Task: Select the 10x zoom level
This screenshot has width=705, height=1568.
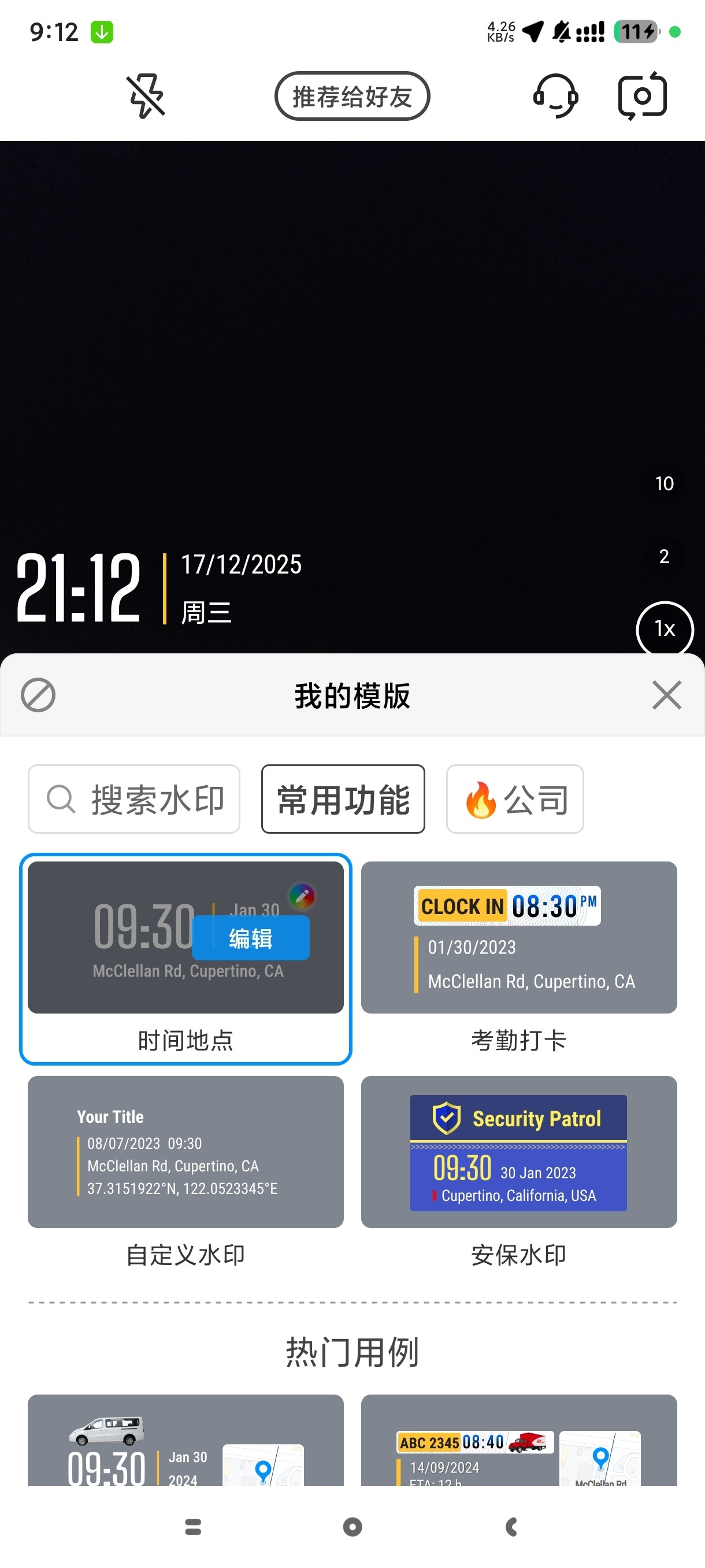Action: (x=664, y=484)
